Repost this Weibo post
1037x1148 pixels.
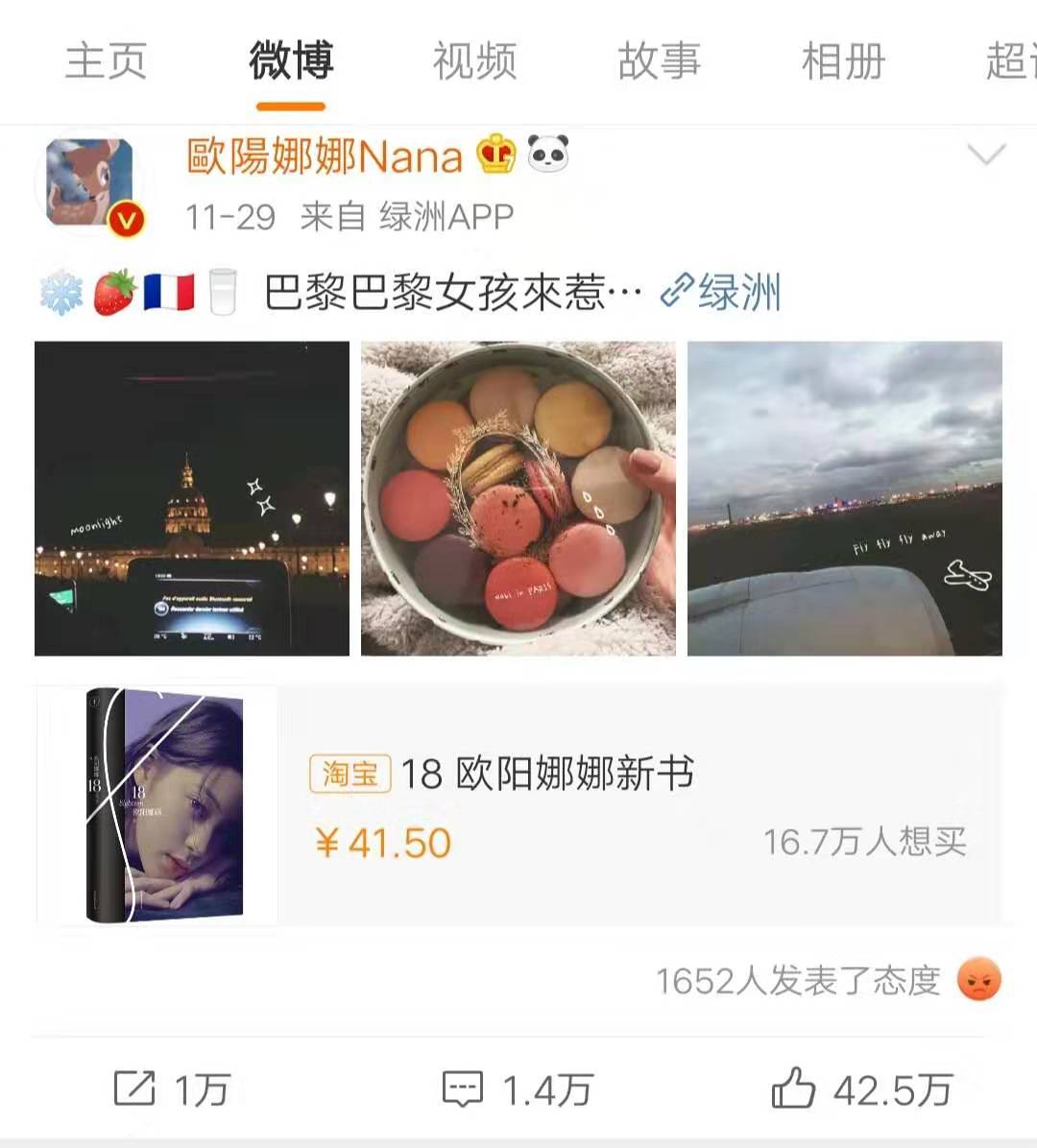pos(171,1089)
